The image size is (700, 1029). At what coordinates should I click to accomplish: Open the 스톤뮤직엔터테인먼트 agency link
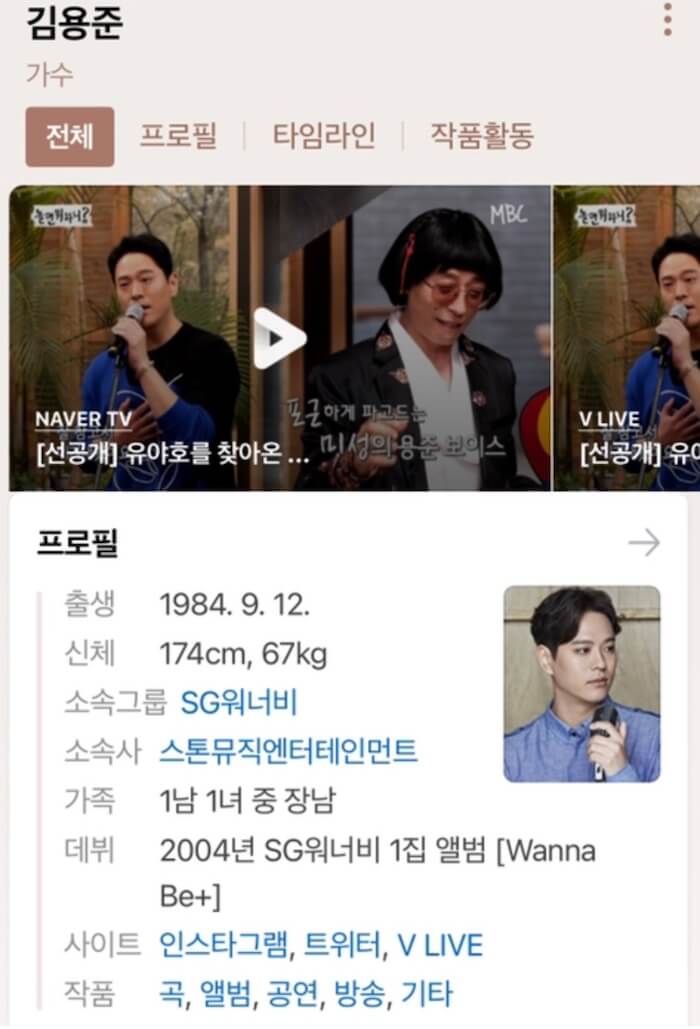288,751
